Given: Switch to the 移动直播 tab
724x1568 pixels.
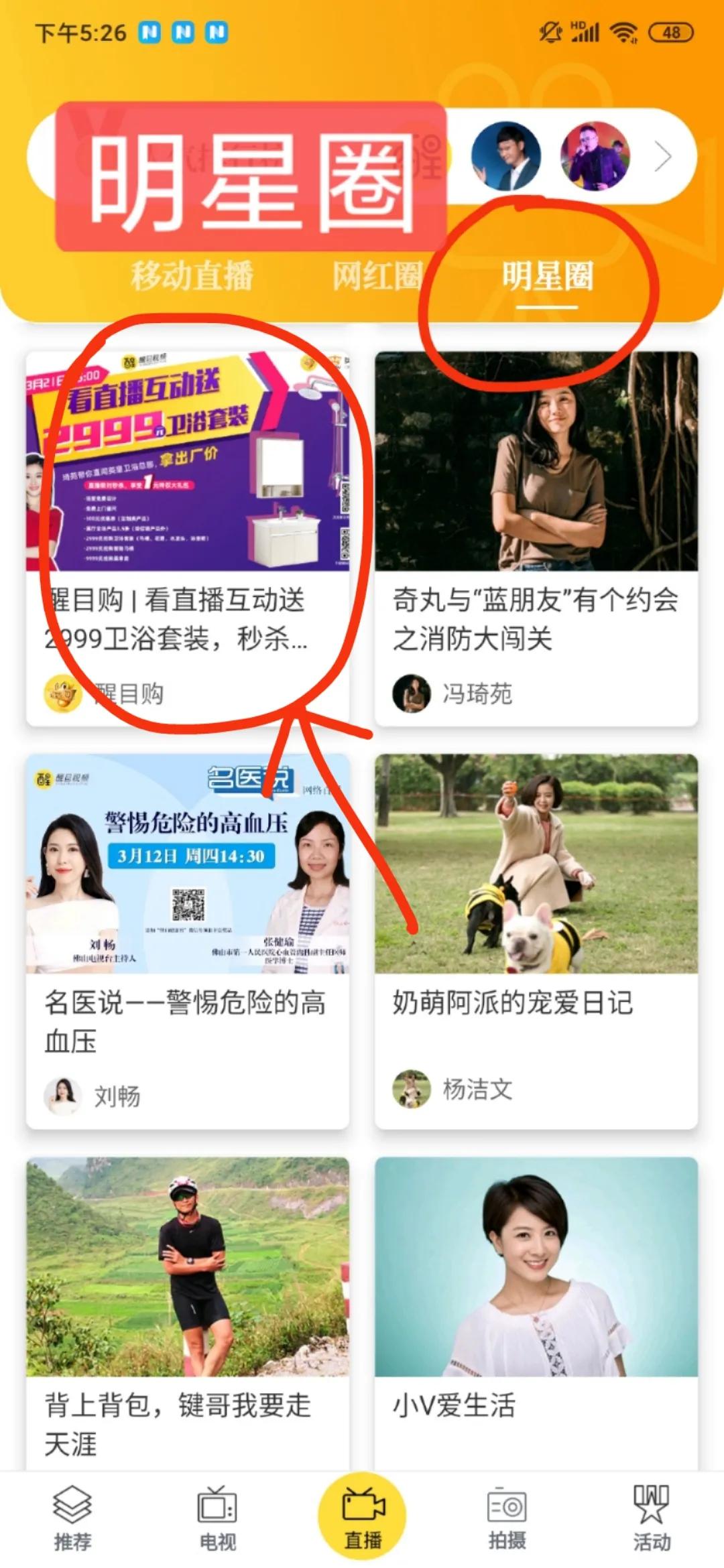Looking at the screenshot, I should point(193,274).
